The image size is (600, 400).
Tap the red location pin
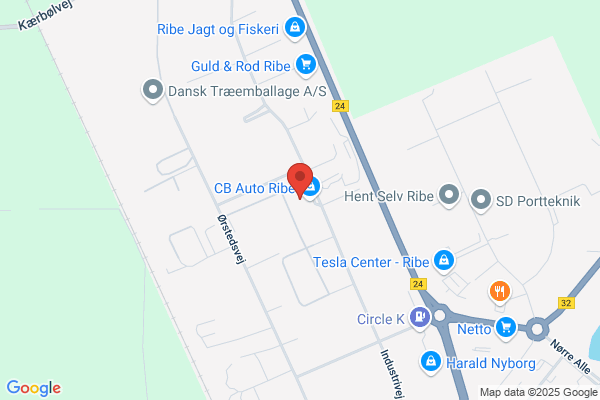tap(300, 180)
